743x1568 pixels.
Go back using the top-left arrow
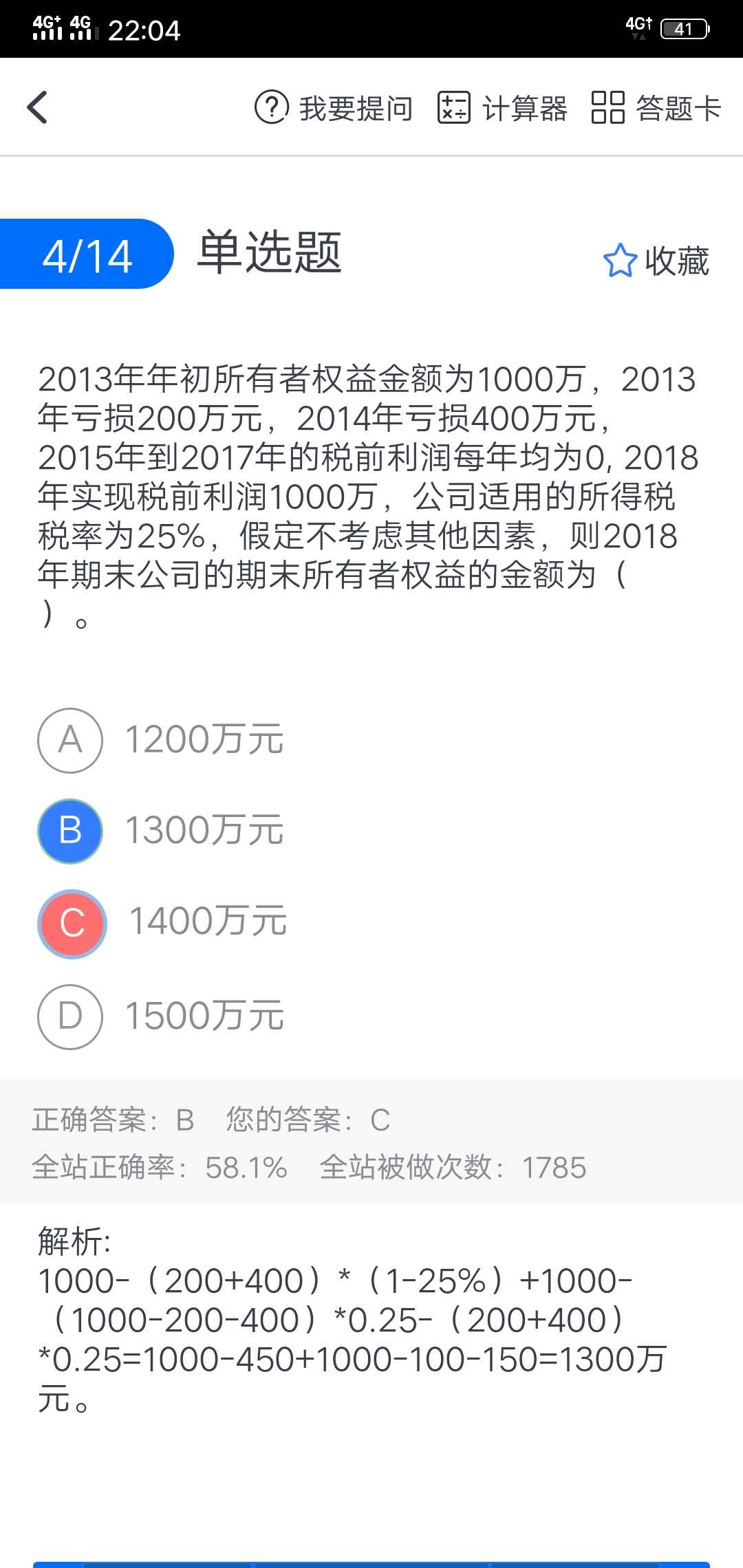[x=38, y=107]
